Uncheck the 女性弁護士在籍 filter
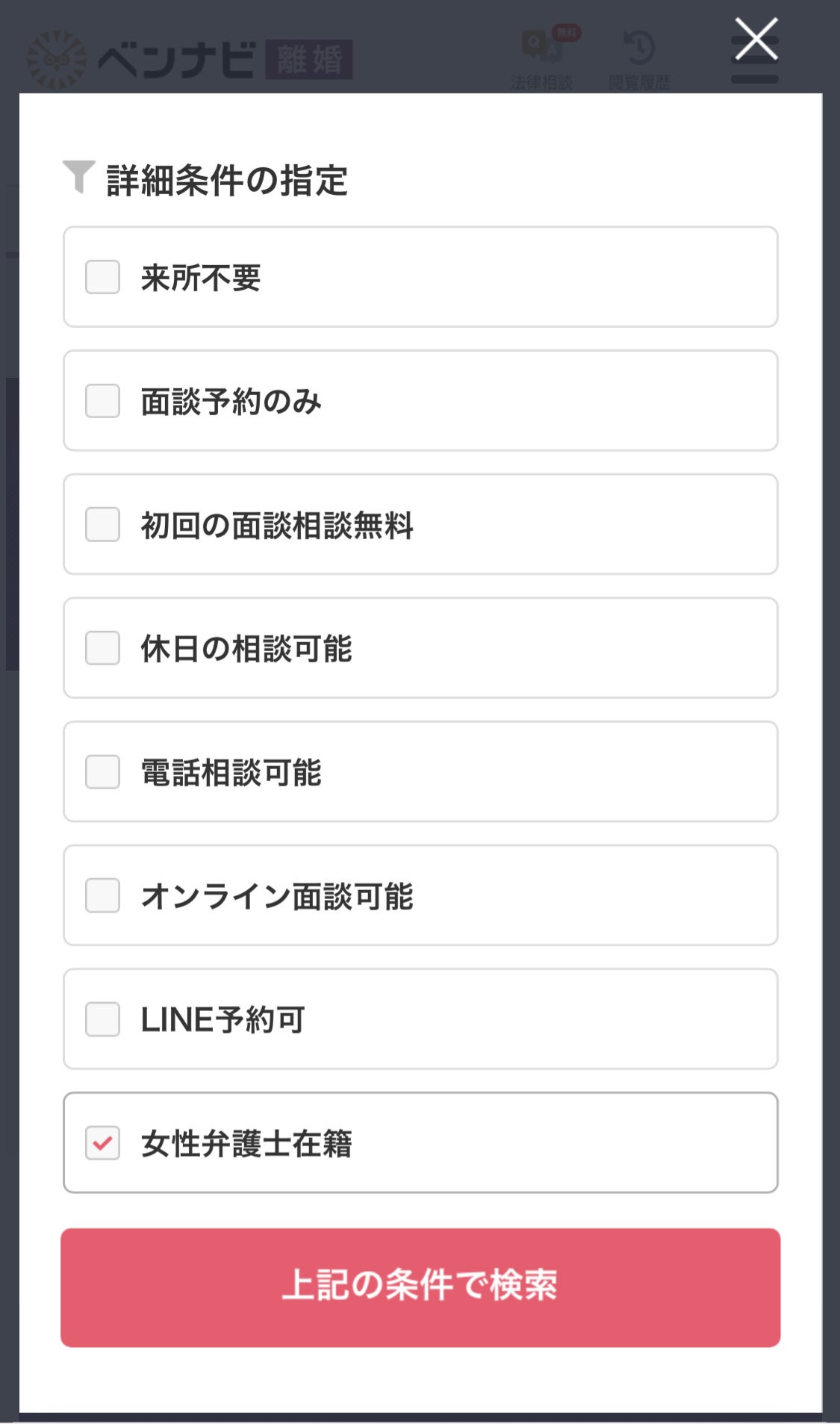 click(x=103, y=1142)
